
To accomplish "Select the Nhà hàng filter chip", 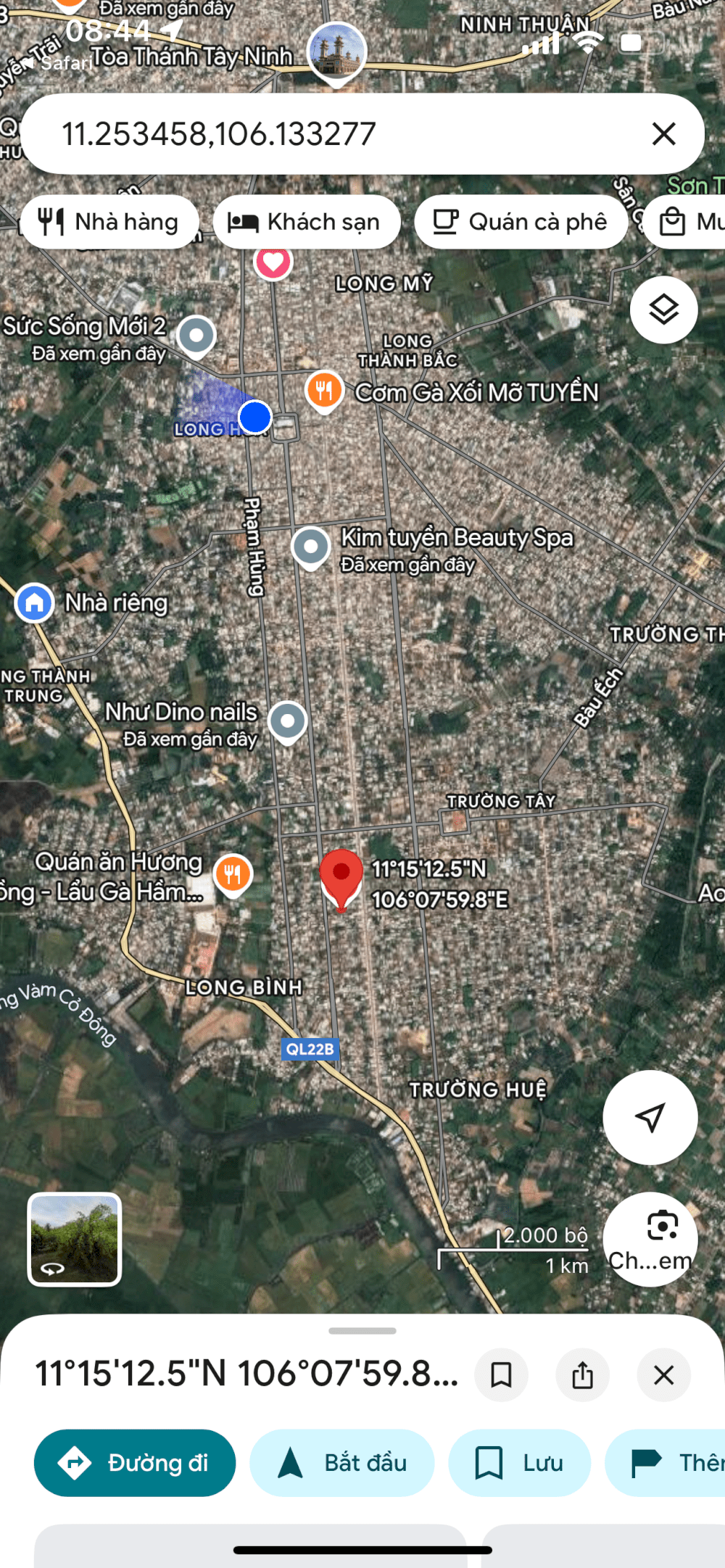I will pos(109,222).
